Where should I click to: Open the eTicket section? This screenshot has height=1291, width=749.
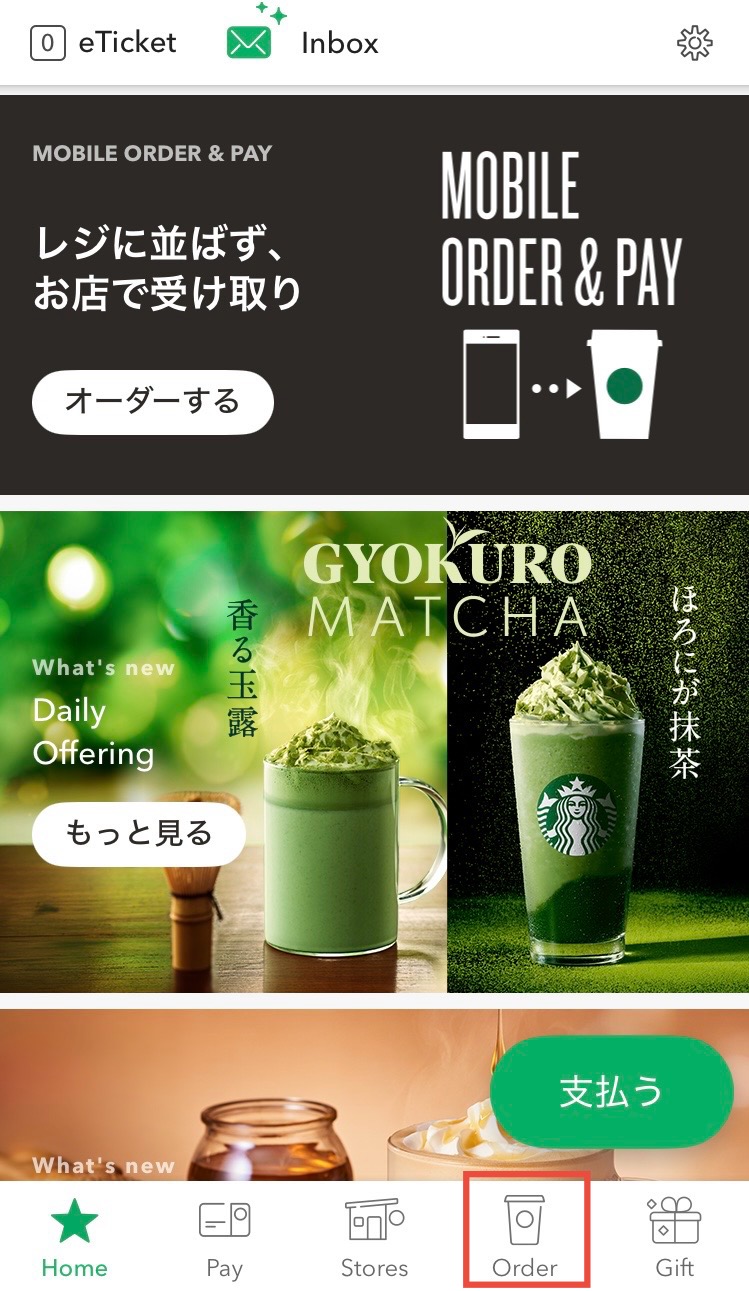(103, 43)
